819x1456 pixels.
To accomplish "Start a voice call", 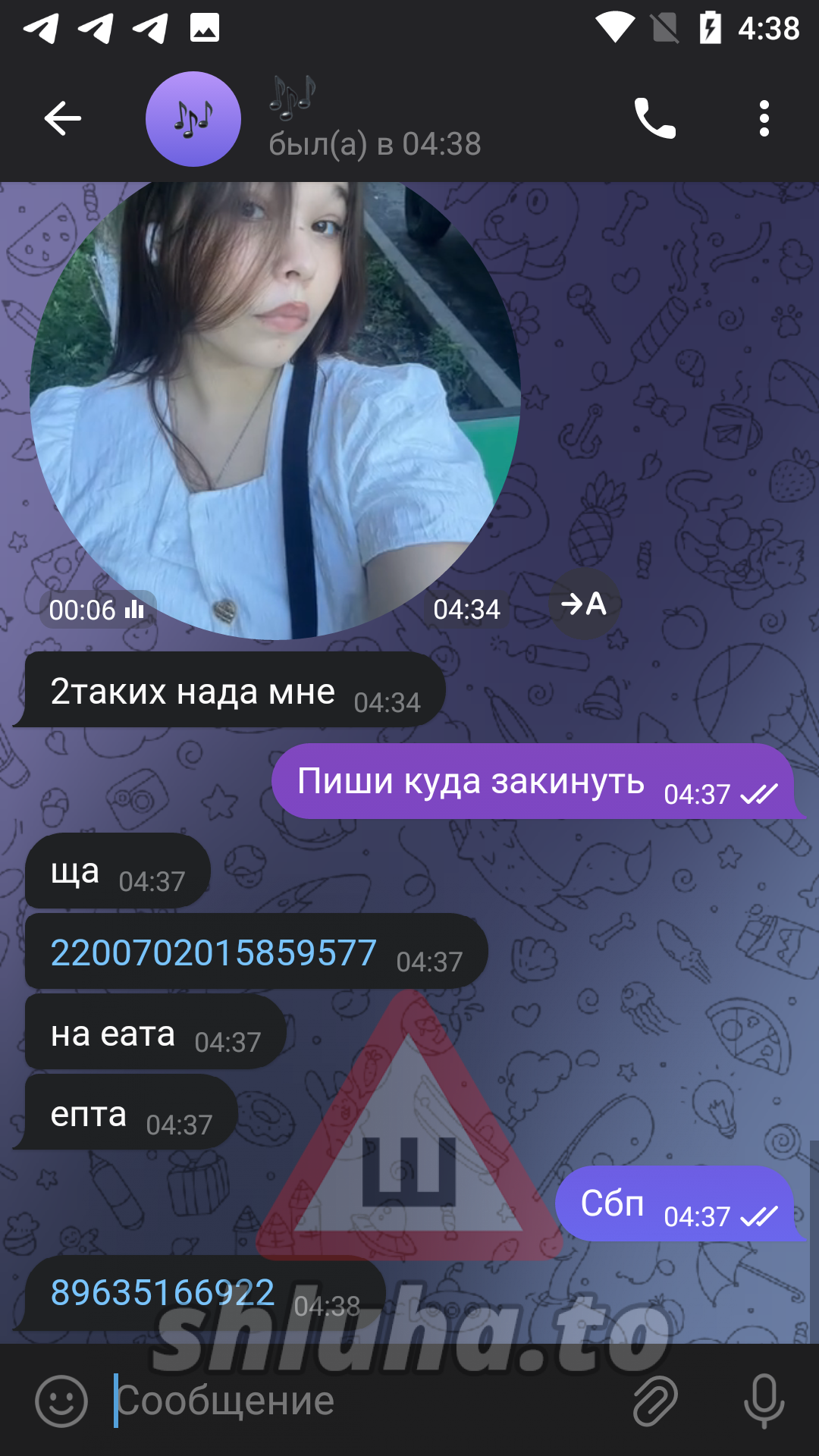I will [x=654, y=119].
